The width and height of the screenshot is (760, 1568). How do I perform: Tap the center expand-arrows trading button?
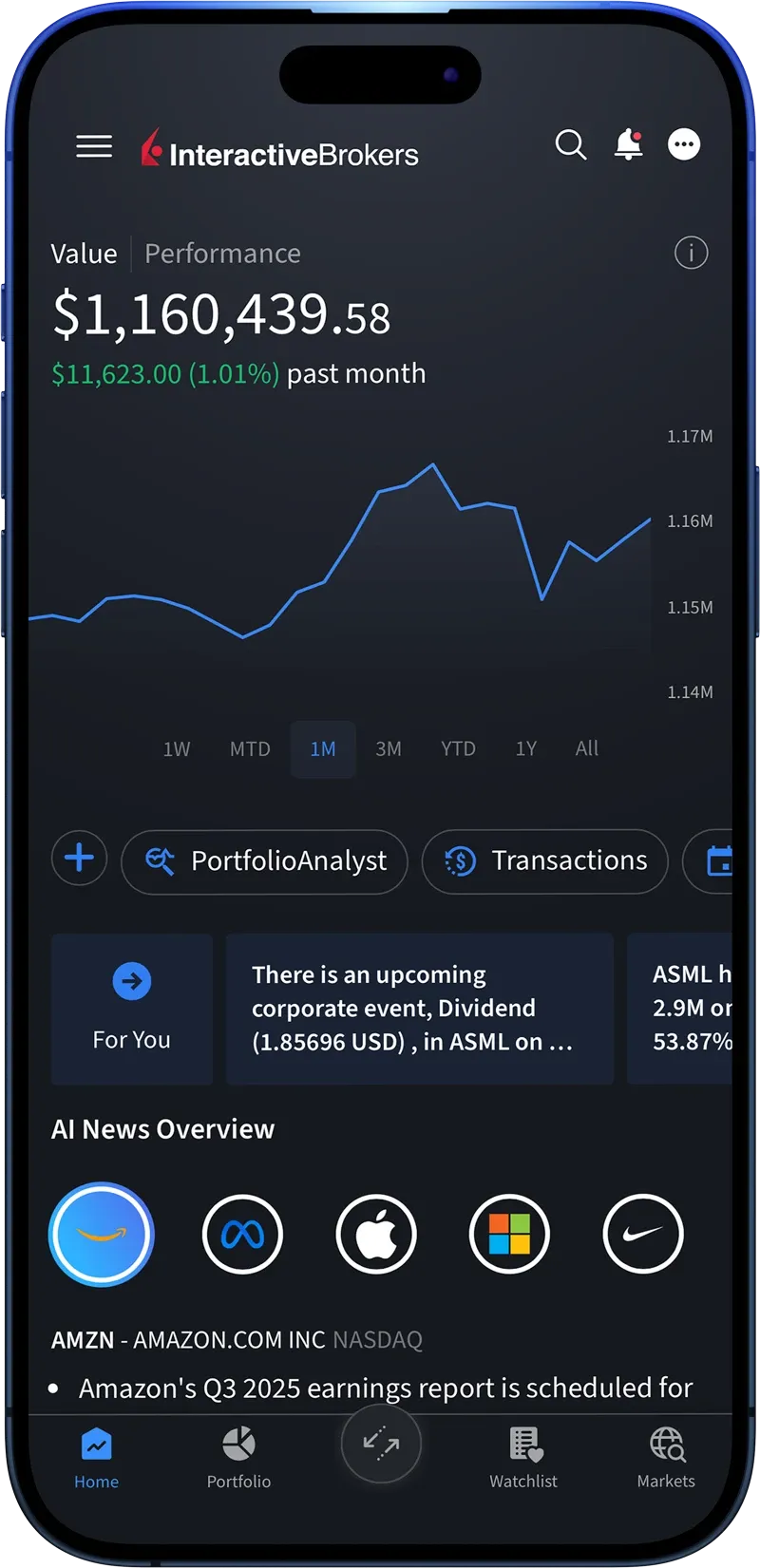pyautogui.click(x=380, y=1443)
